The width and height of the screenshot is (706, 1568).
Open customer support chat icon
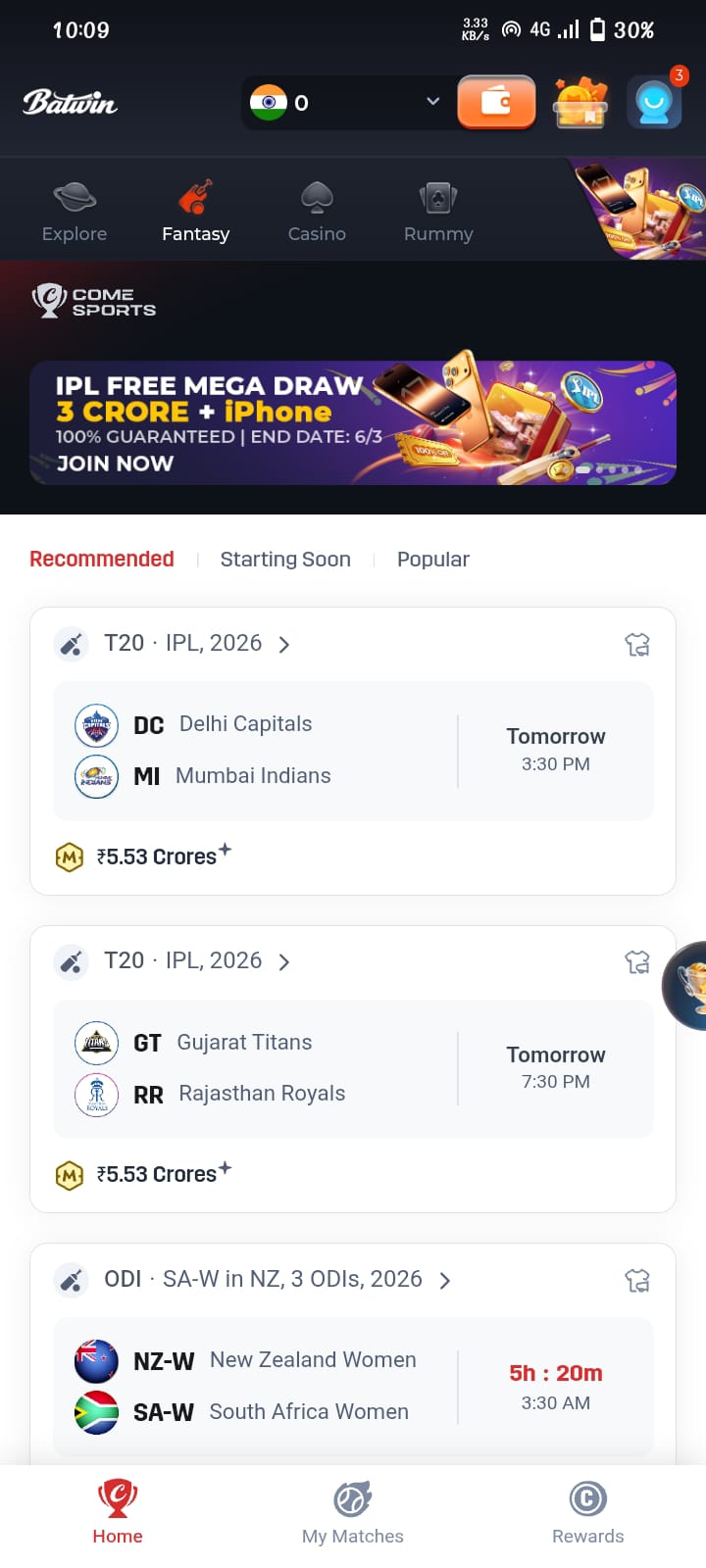[x=654, y=102]
